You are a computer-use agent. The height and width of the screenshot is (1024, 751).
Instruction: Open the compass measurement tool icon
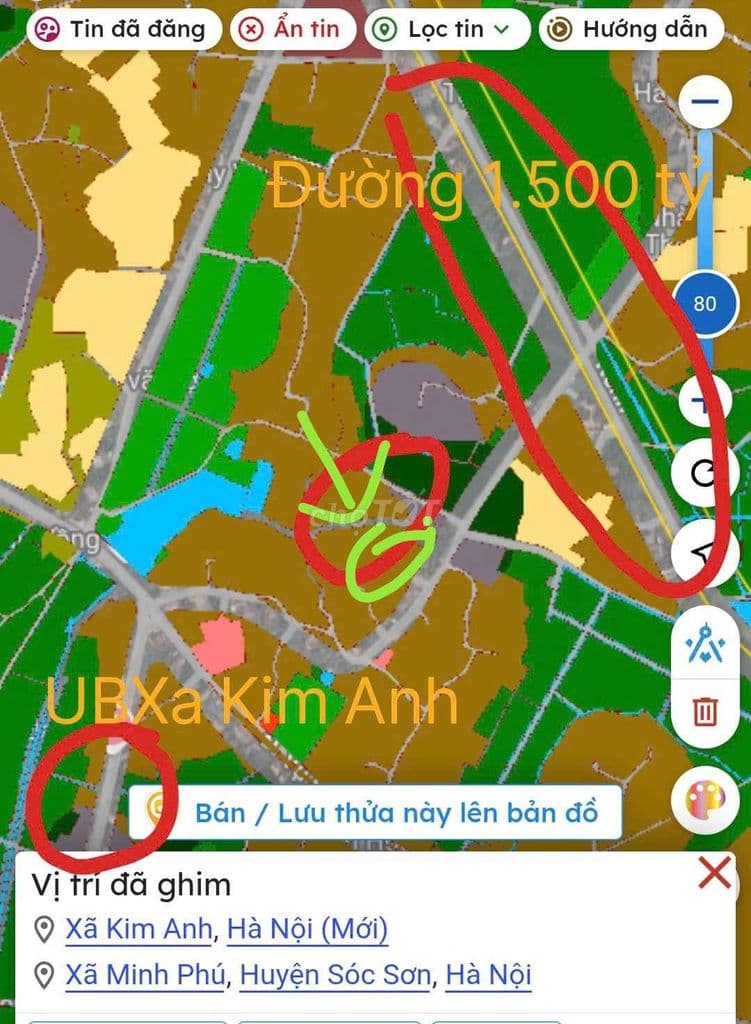[x=707, y=647]
